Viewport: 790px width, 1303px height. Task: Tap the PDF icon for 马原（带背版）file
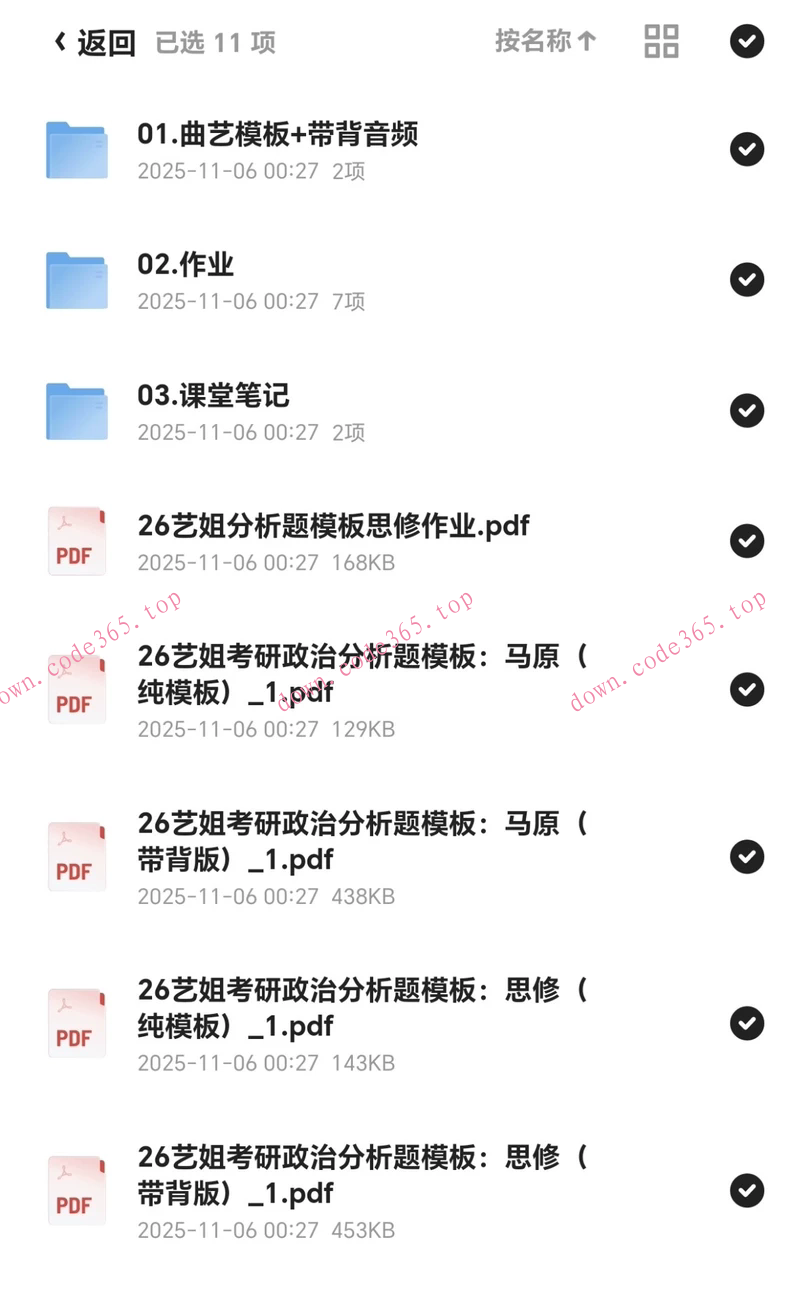click(x=76, y=856)
